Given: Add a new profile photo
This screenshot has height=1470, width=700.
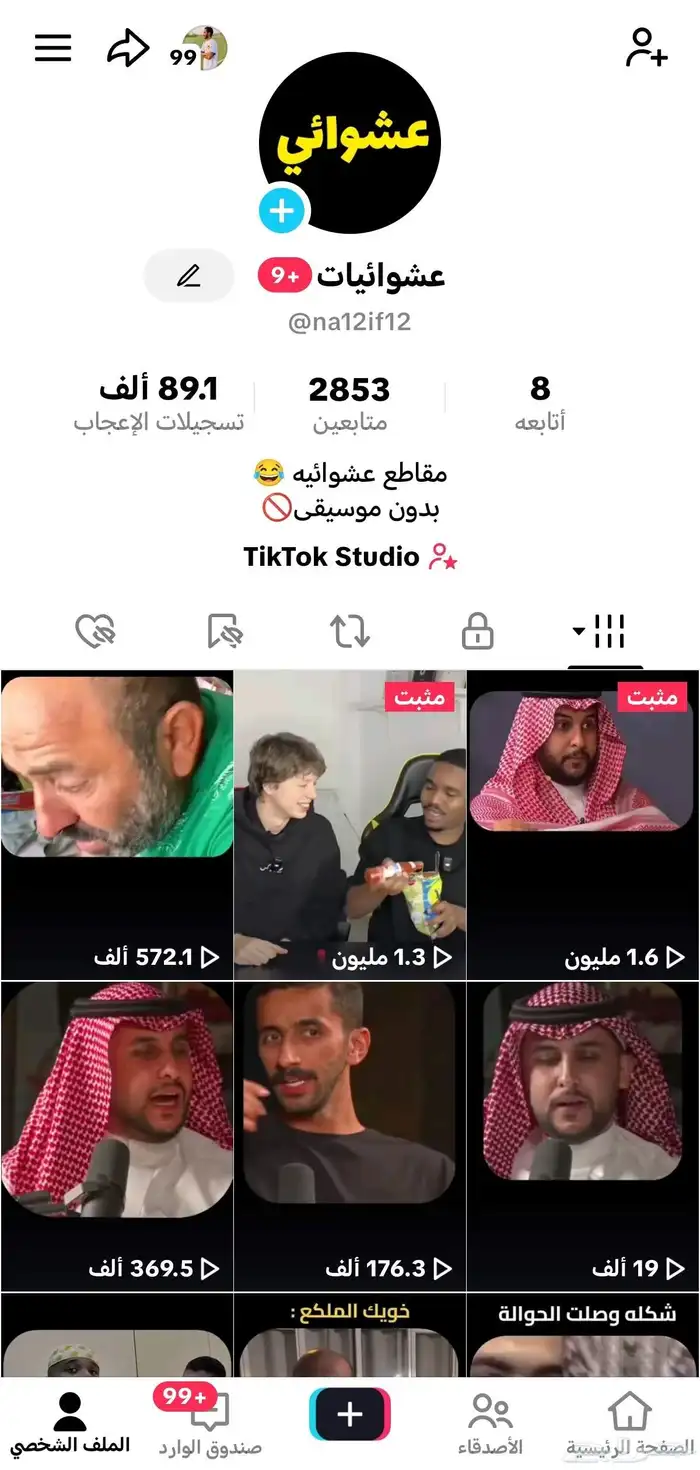Looking at the screenshot, I should coord(283,211).
